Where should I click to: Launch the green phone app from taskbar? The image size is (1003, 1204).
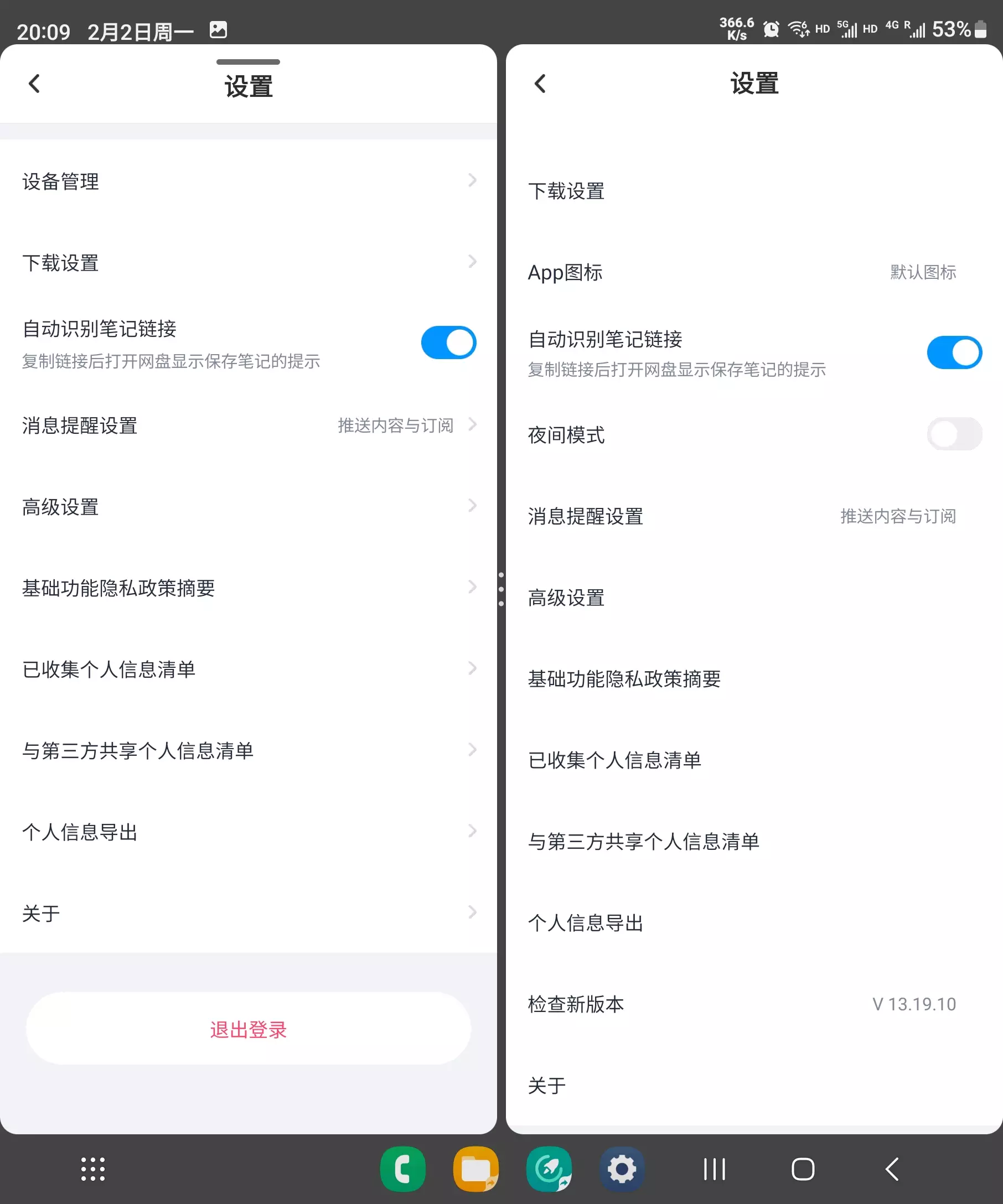pos(402,1169)
